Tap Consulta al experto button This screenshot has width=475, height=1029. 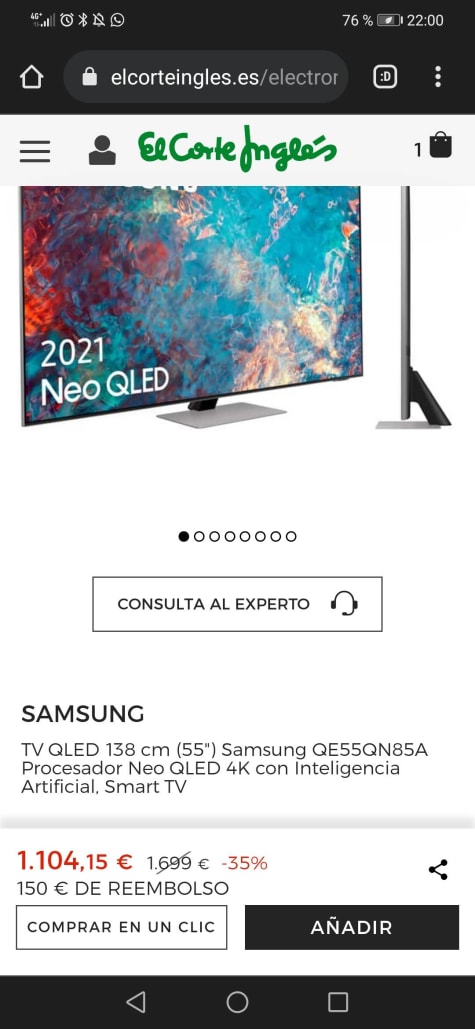237,604
